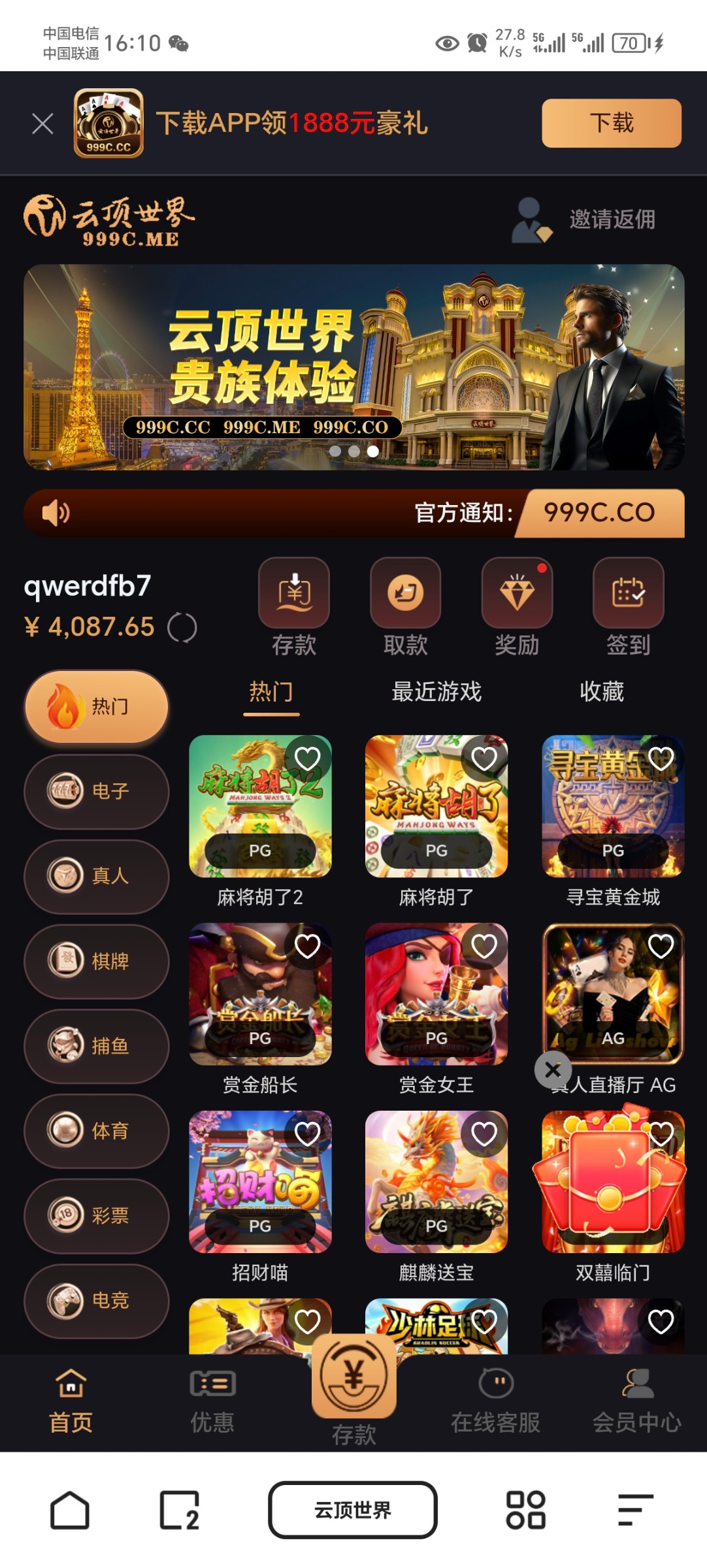707x1568 pixels.
Task: Open the 寻宝黄金城 game
Action: pos(612,807)
